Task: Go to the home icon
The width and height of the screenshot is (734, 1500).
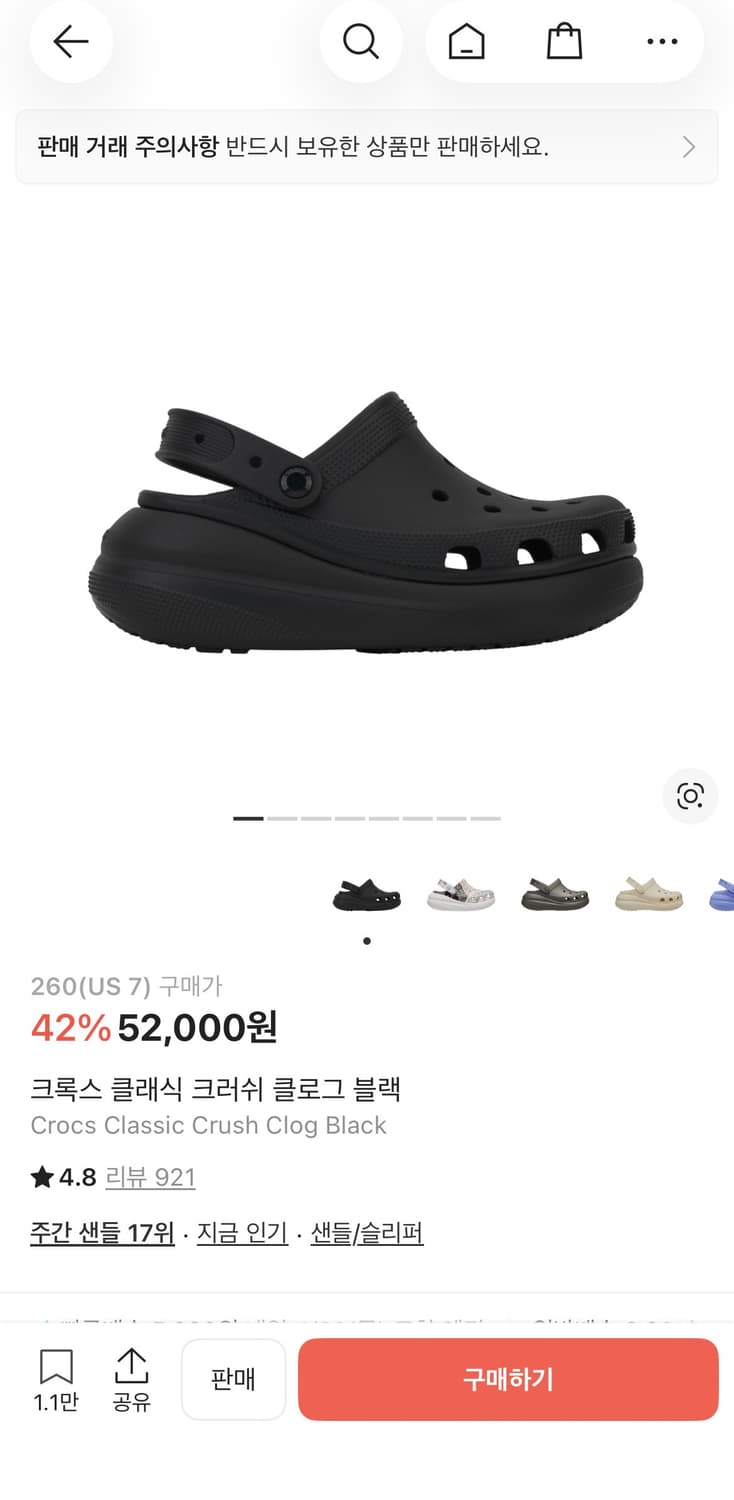Action: tap(464, 42)
